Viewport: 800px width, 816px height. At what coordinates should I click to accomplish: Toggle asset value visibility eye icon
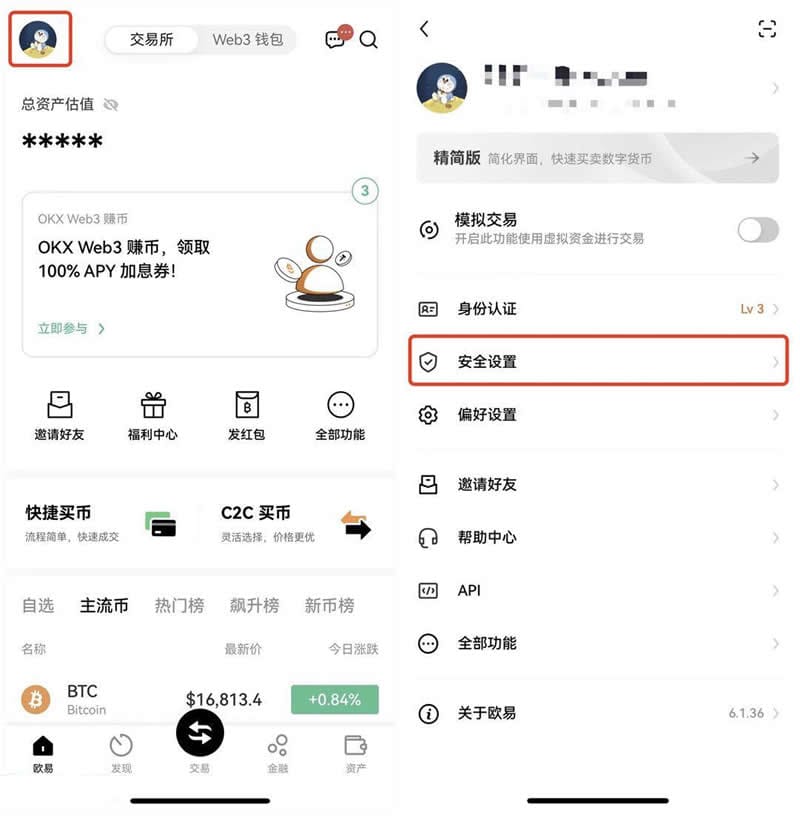111,104
